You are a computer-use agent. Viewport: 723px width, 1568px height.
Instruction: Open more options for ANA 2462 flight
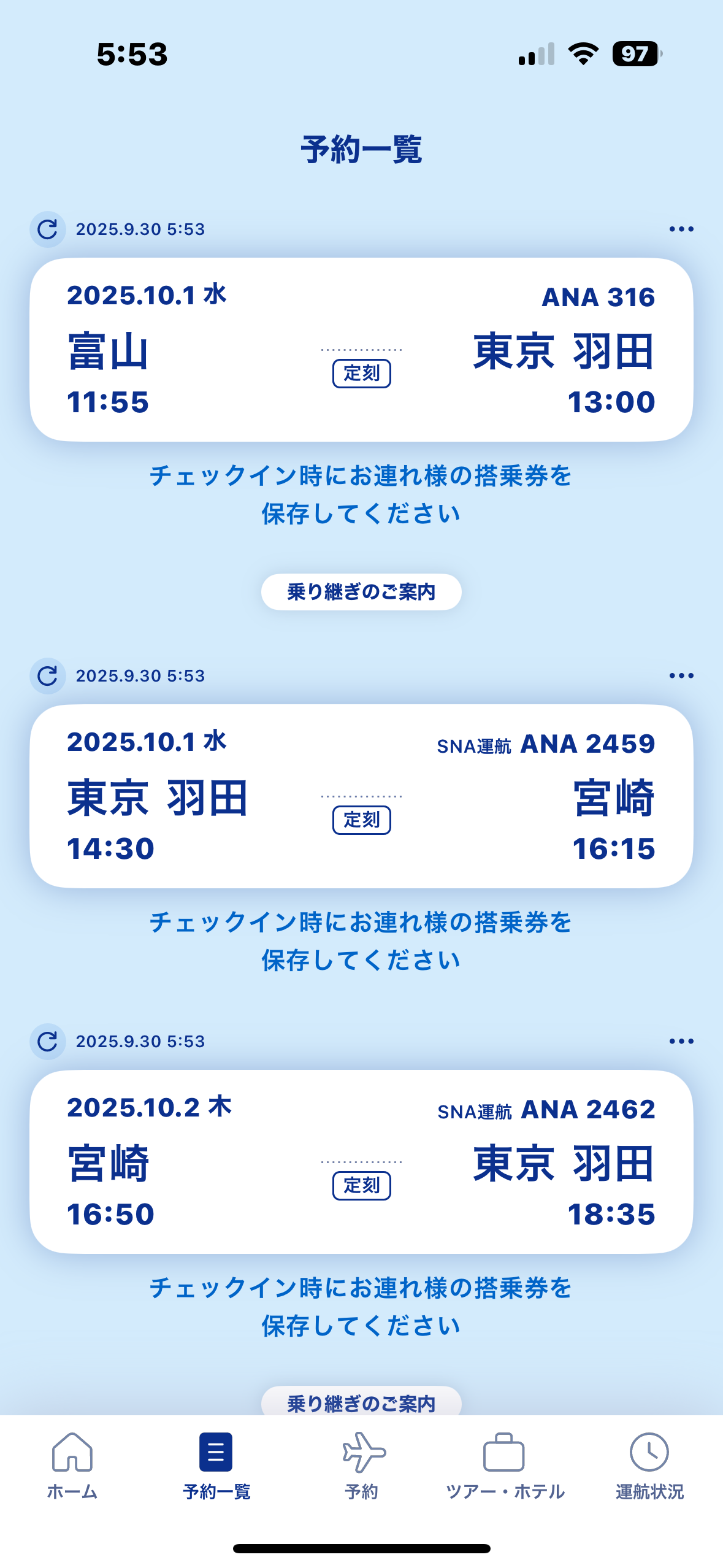click(681, 1042)
